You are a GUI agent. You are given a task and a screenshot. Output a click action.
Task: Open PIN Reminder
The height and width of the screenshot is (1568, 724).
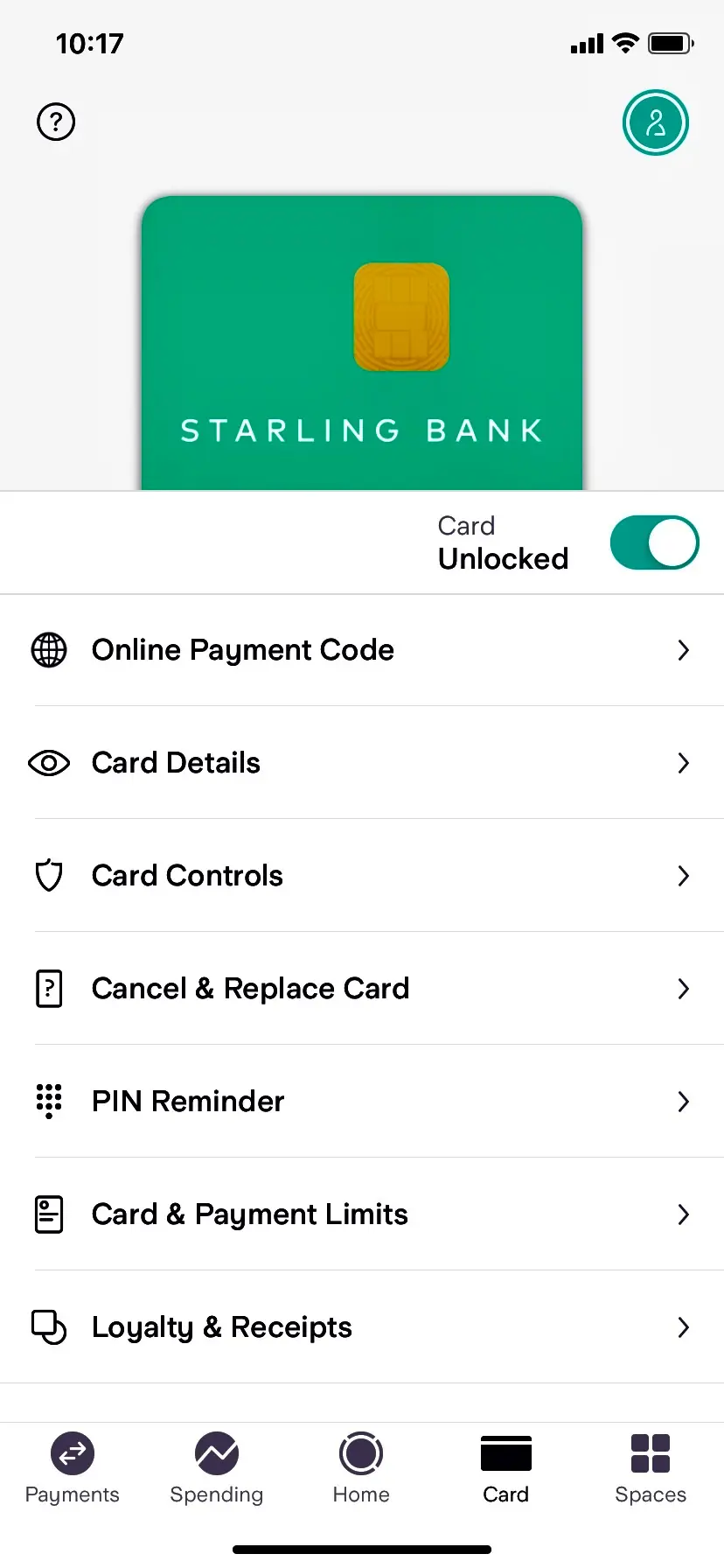coord(362,1102)
